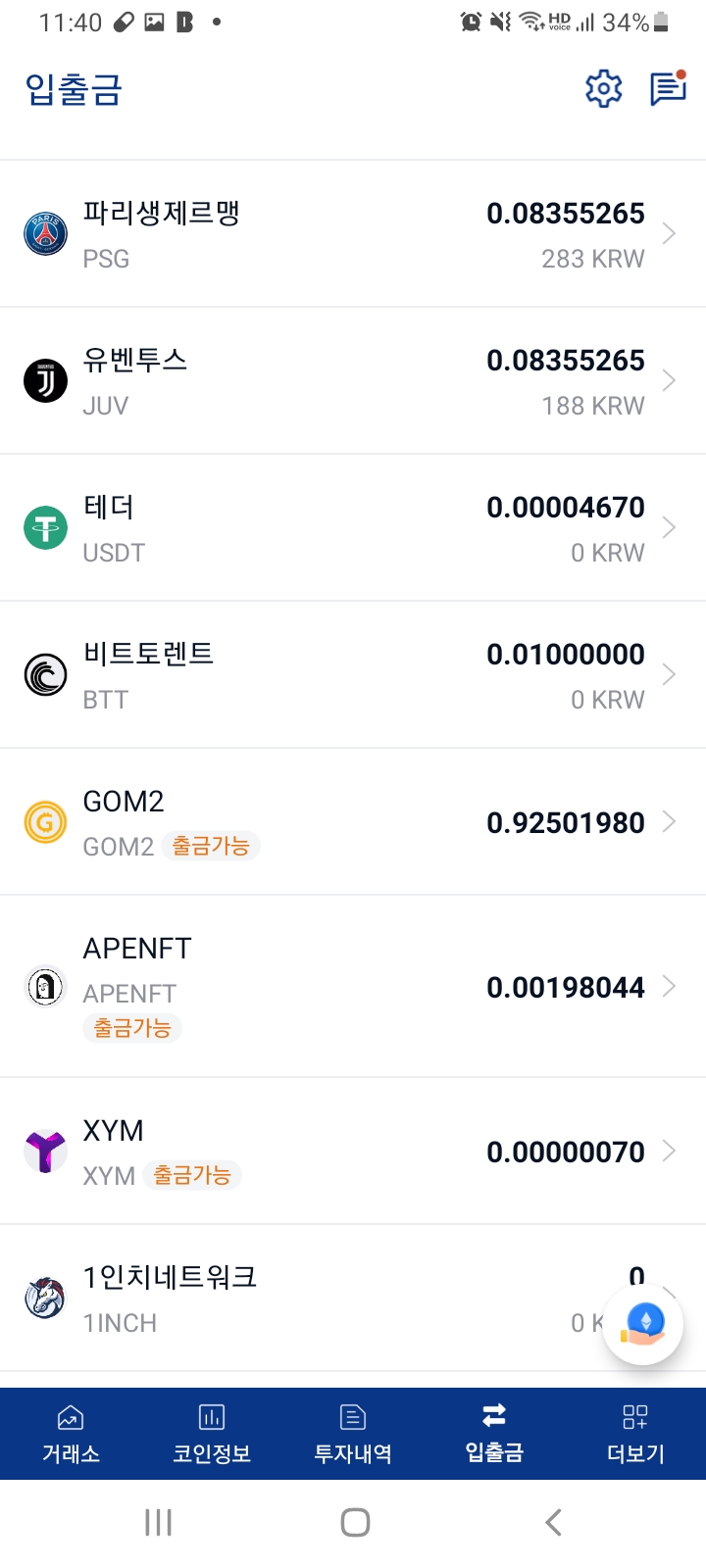Tap the floating Ethereum hand button
706x1568 pixels.
point(643,1325)
